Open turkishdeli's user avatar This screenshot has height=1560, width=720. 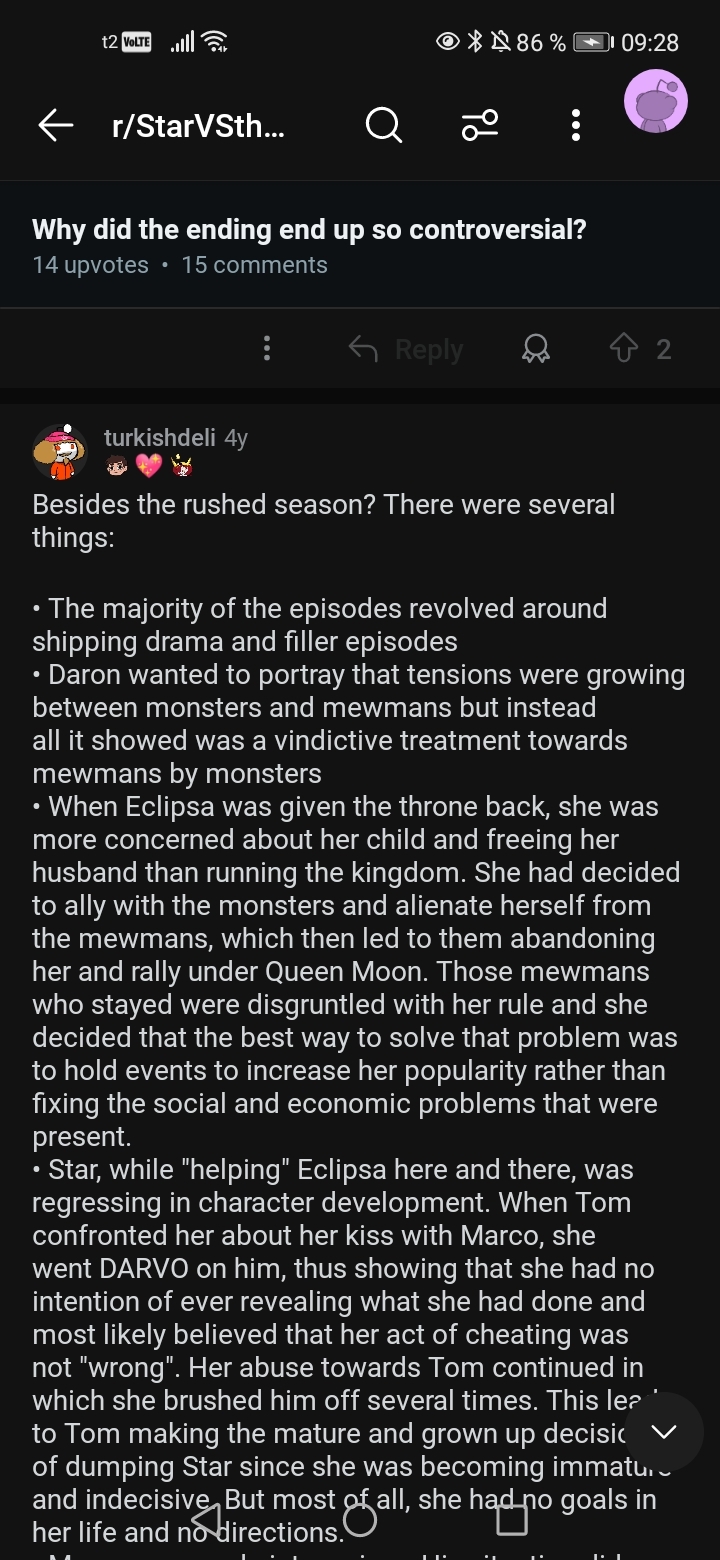pyautogui.click(x=60, y=452)
